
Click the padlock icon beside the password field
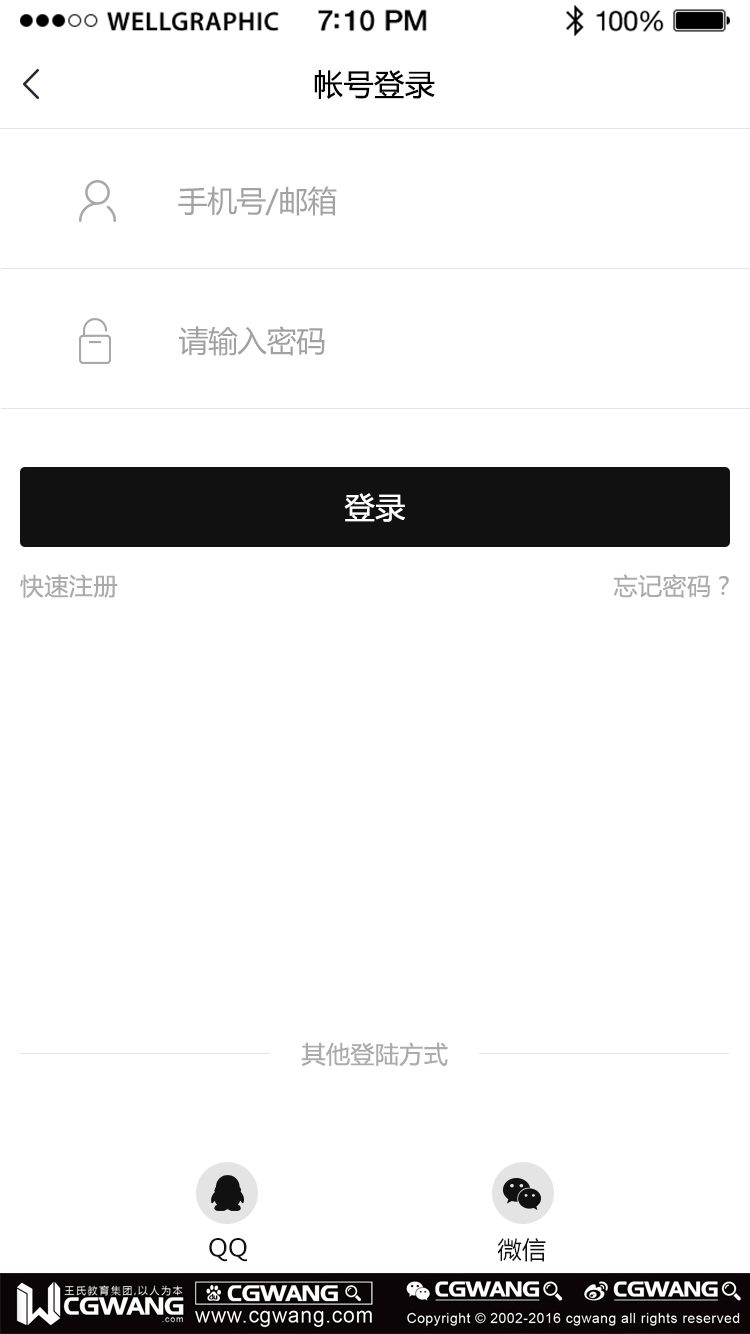point(94,341)
